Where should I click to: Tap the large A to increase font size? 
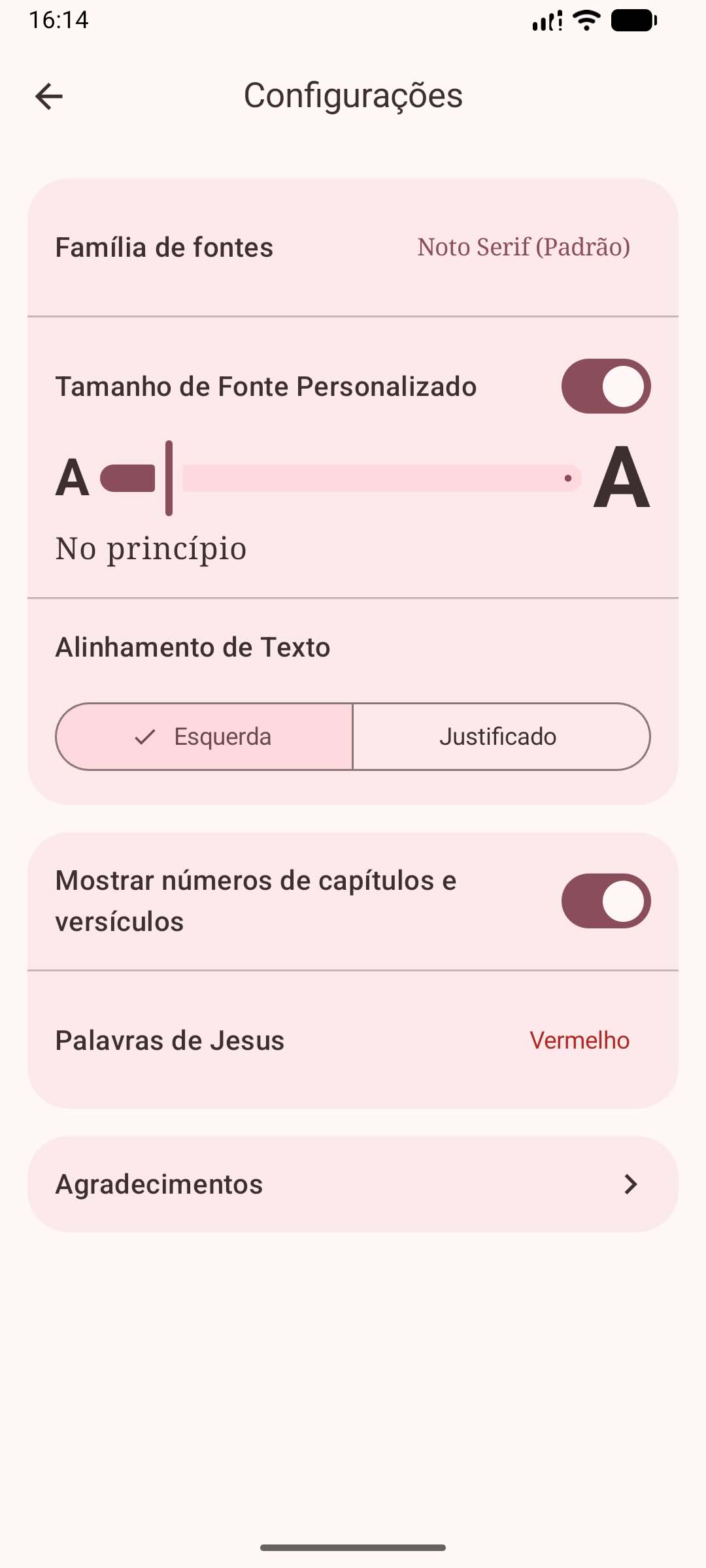click(621, 478)
